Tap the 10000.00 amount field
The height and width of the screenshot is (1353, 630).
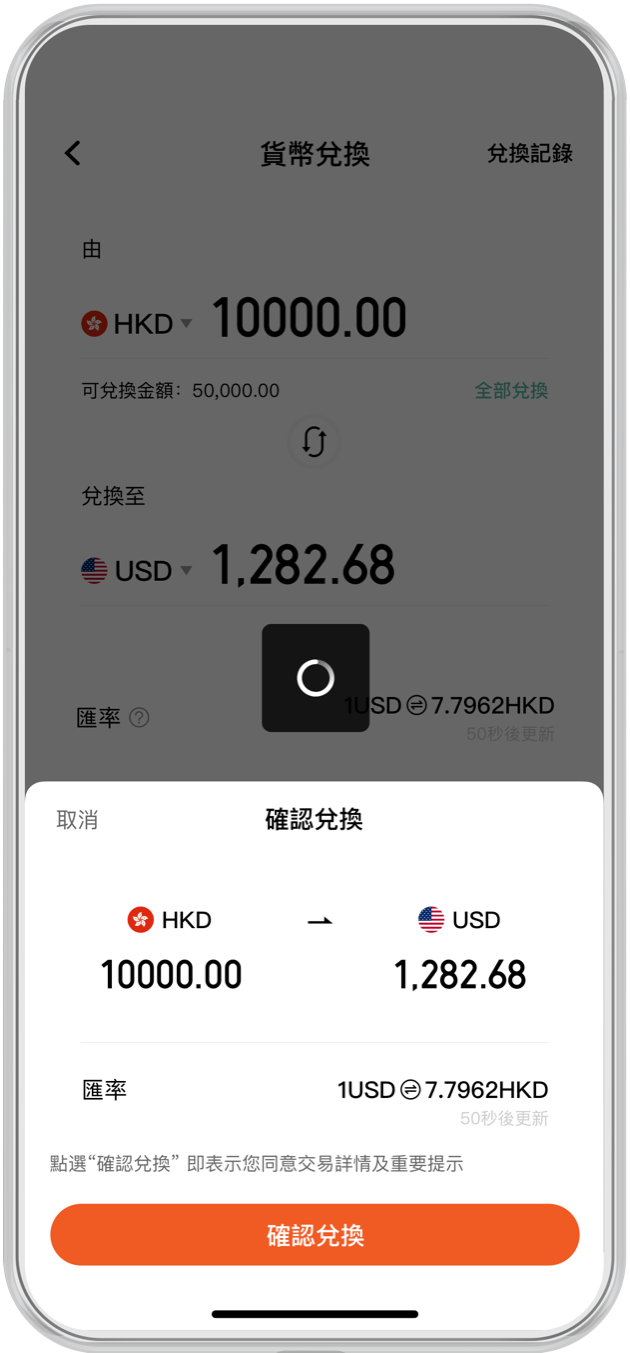(309, 318)
